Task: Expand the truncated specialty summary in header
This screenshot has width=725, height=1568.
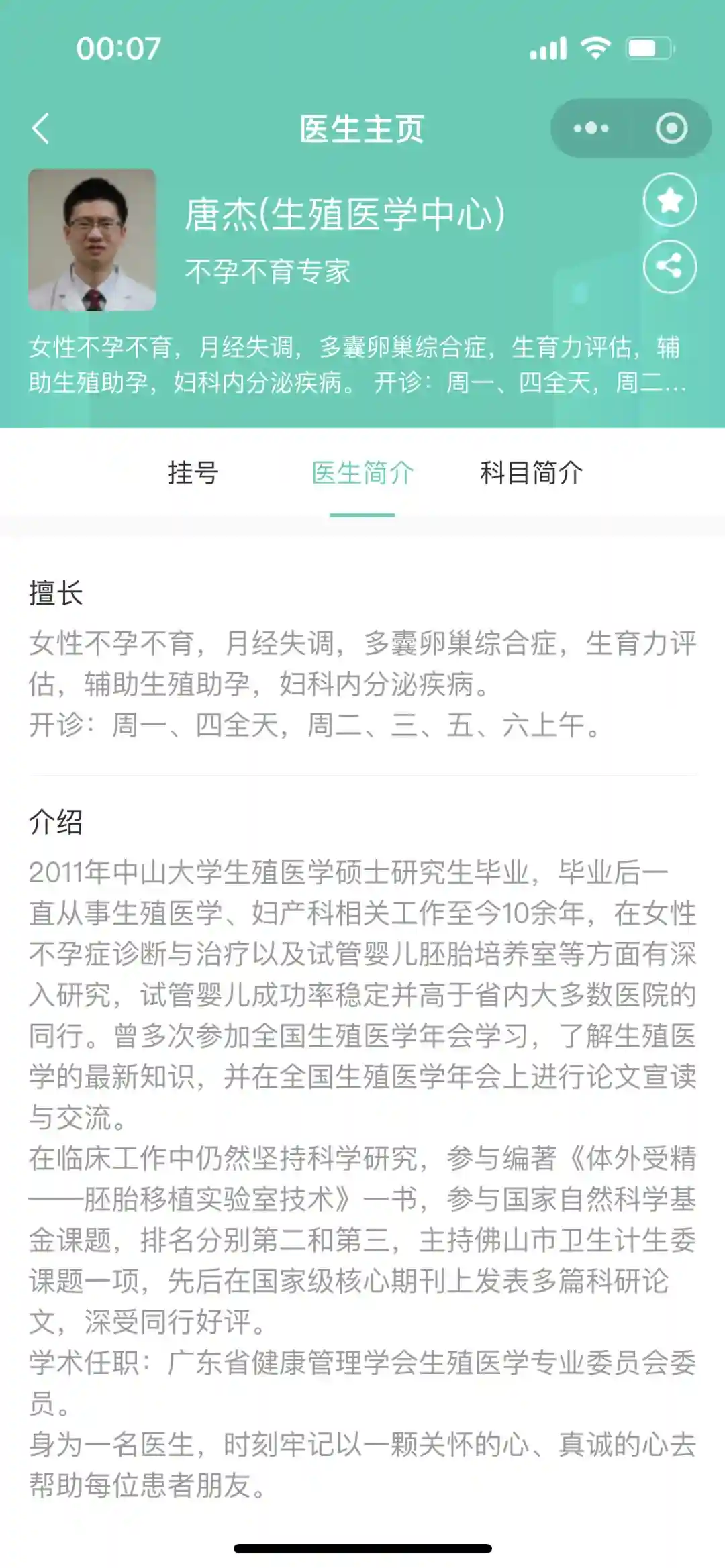Action: (x=356, y=365)
